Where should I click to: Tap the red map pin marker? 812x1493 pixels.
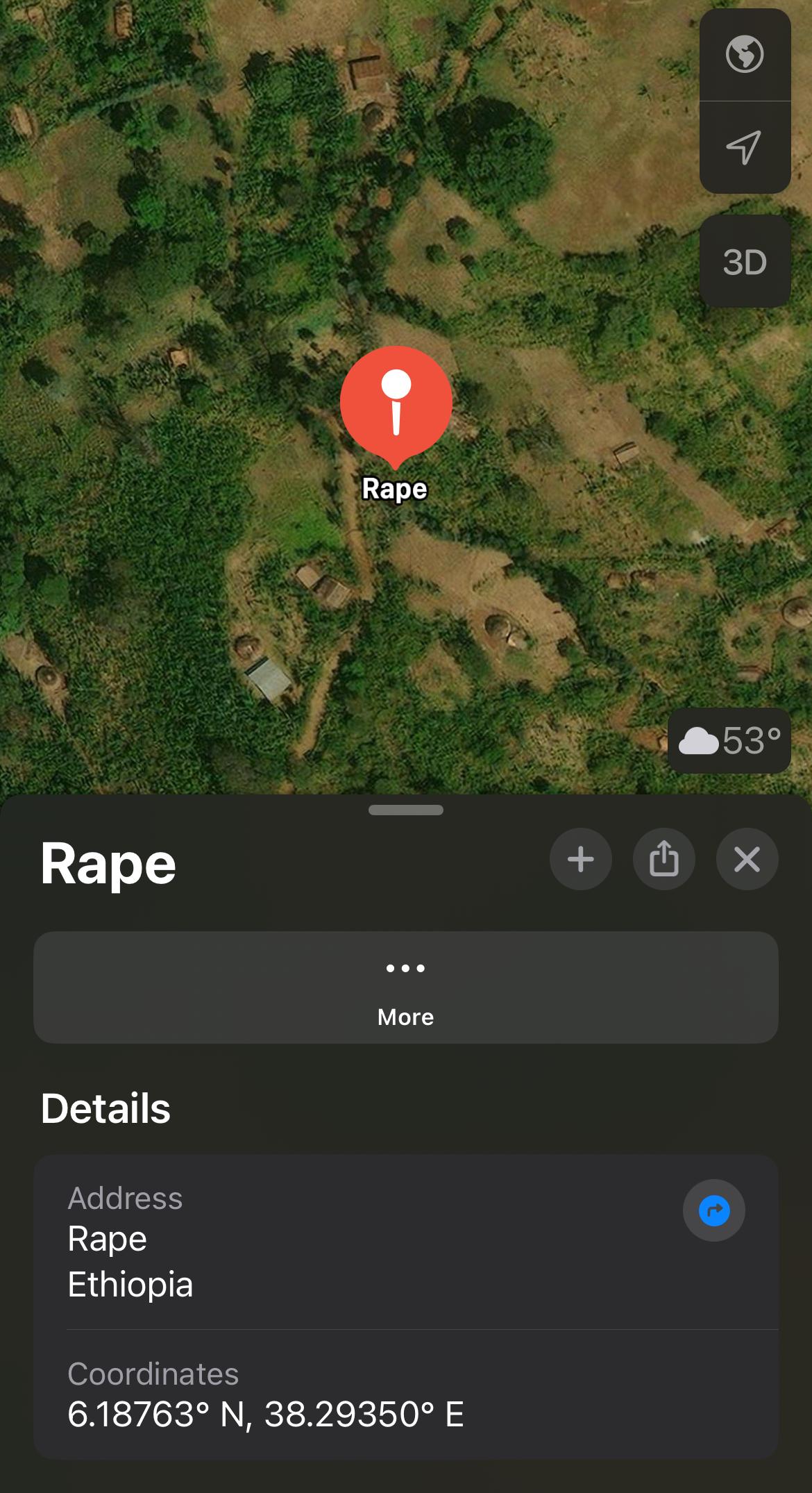396,403
